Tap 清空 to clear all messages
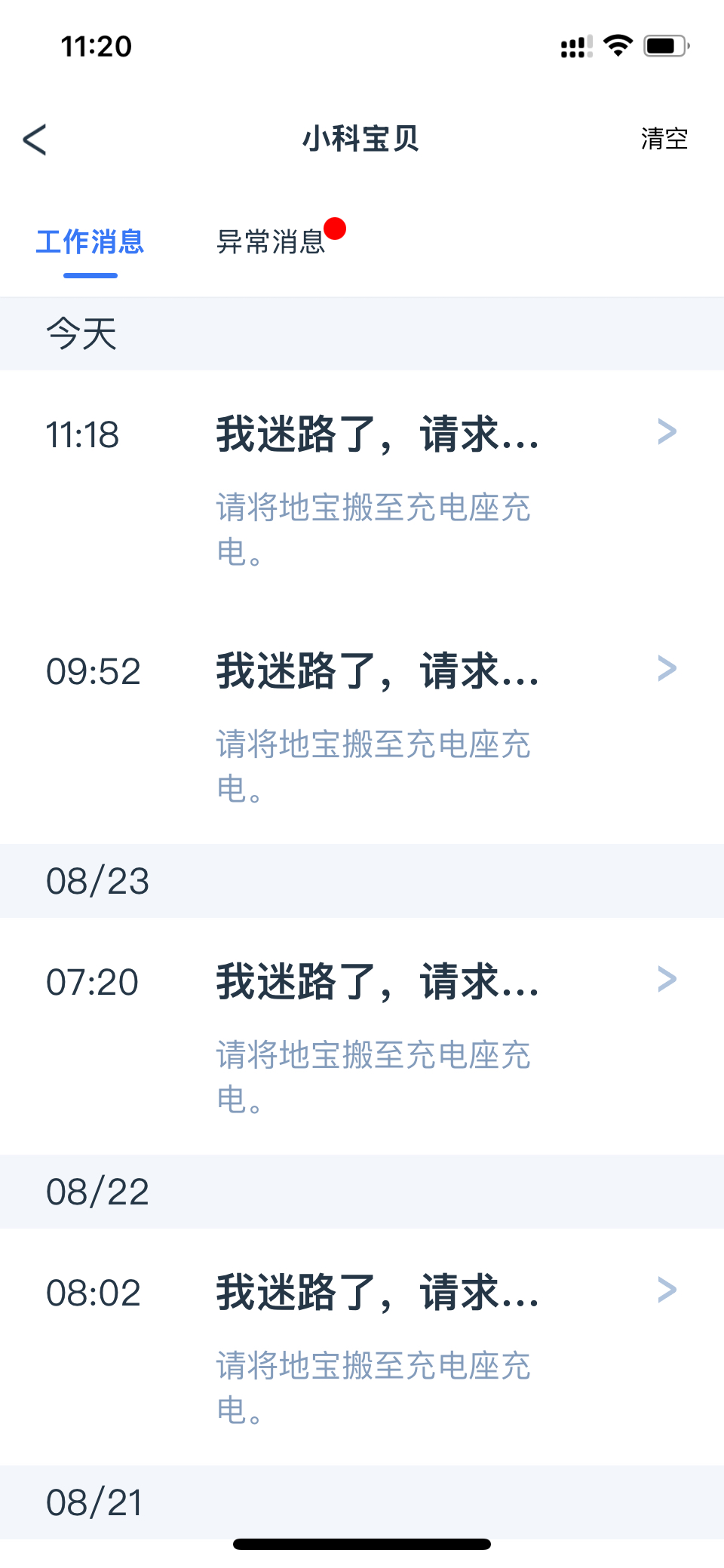 coord(664,139)
